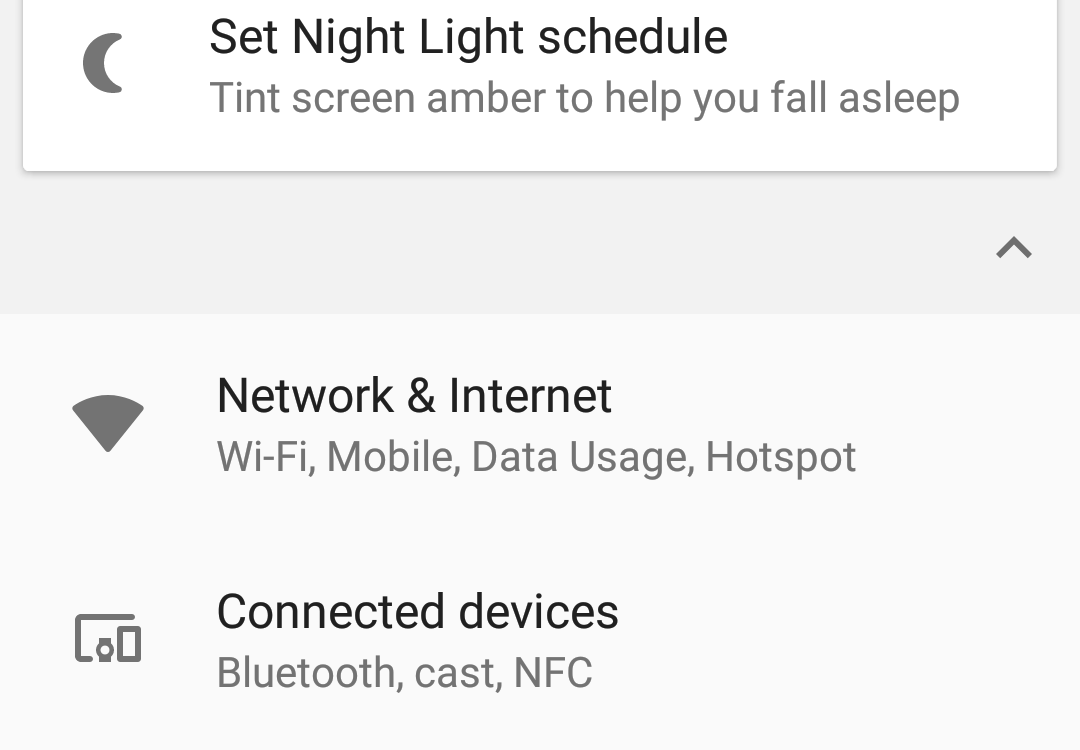Collapse the suggestions with the up chevron

1013,247
